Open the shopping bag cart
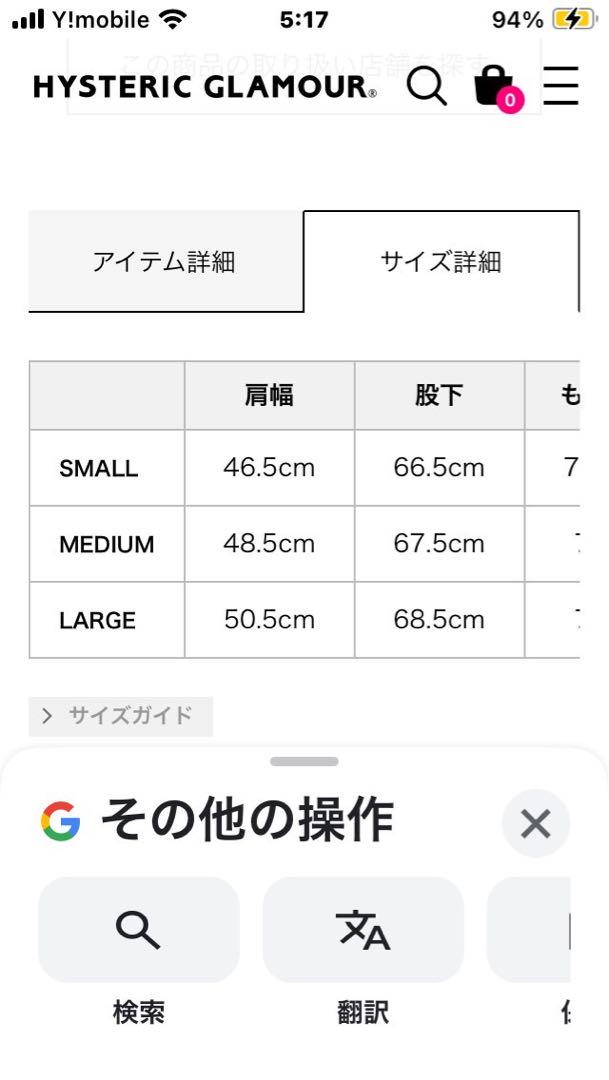The height and width of the screenshot is (1080, 609). tap(497, 87)
